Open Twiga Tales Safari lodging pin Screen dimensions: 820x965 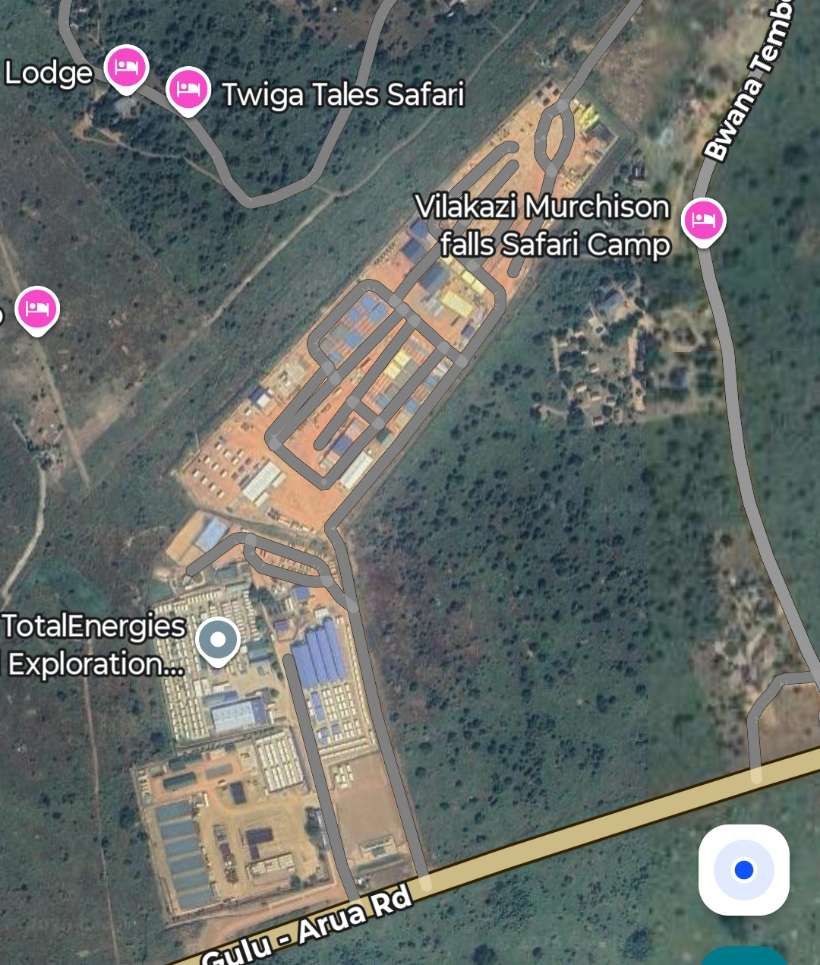[187, 90]
